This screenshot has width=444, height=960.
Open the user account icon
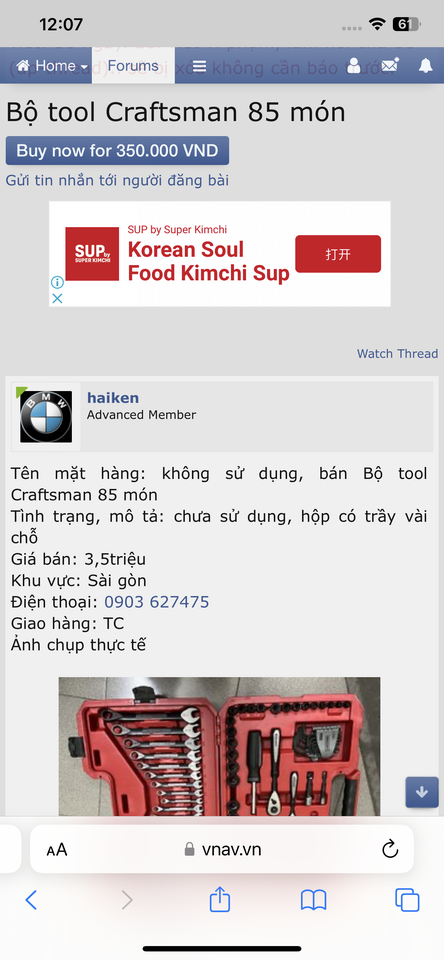click(x=354, y=66)
